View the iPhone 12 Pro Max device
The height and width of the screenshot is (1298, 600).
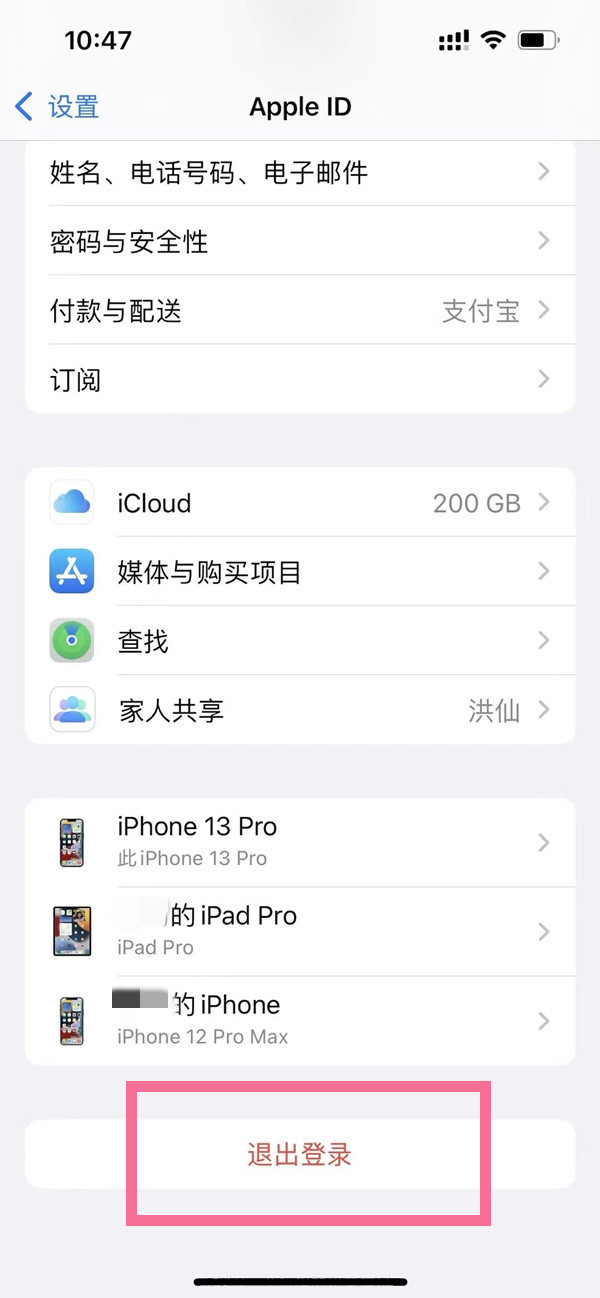[300, 1019]
